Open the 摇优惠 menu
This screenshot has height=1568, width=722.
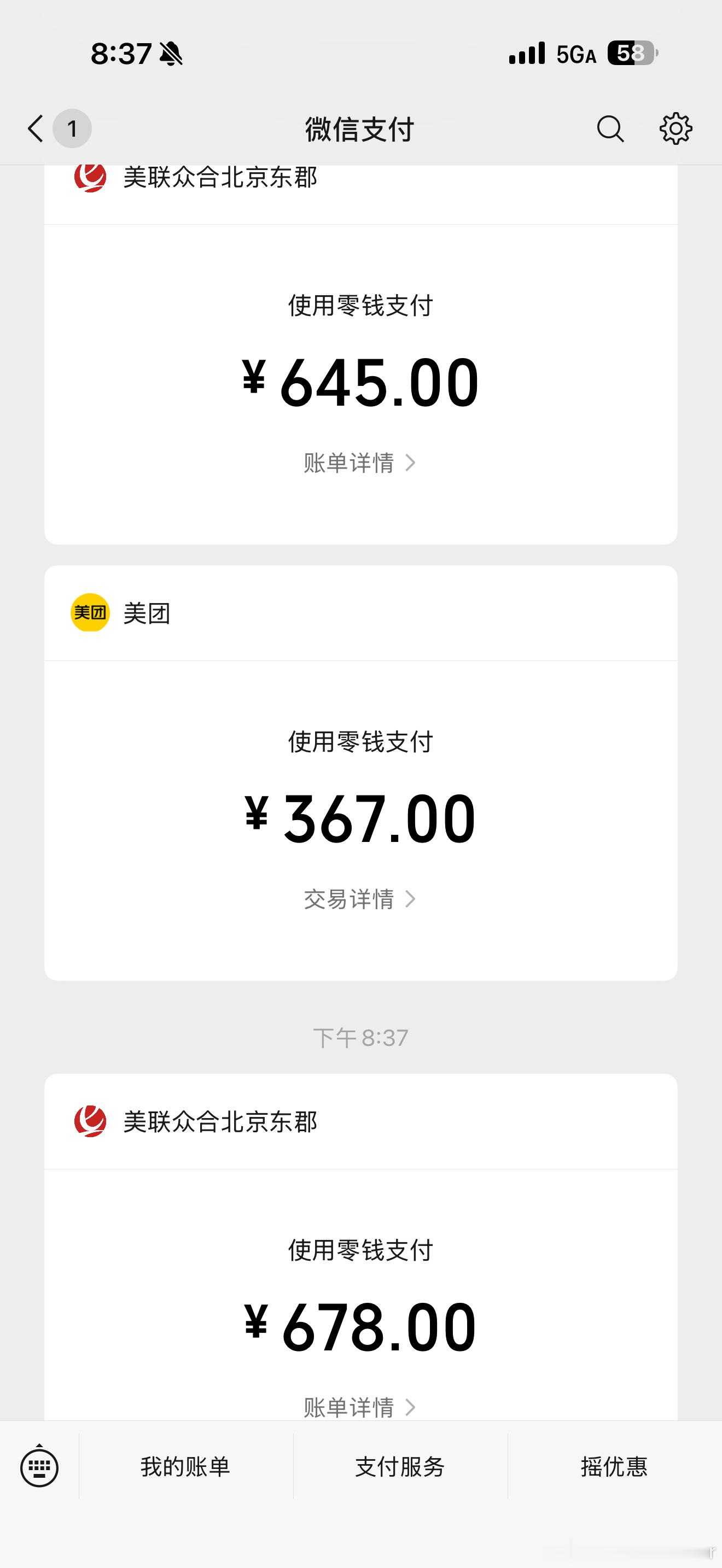point(614,1467)
